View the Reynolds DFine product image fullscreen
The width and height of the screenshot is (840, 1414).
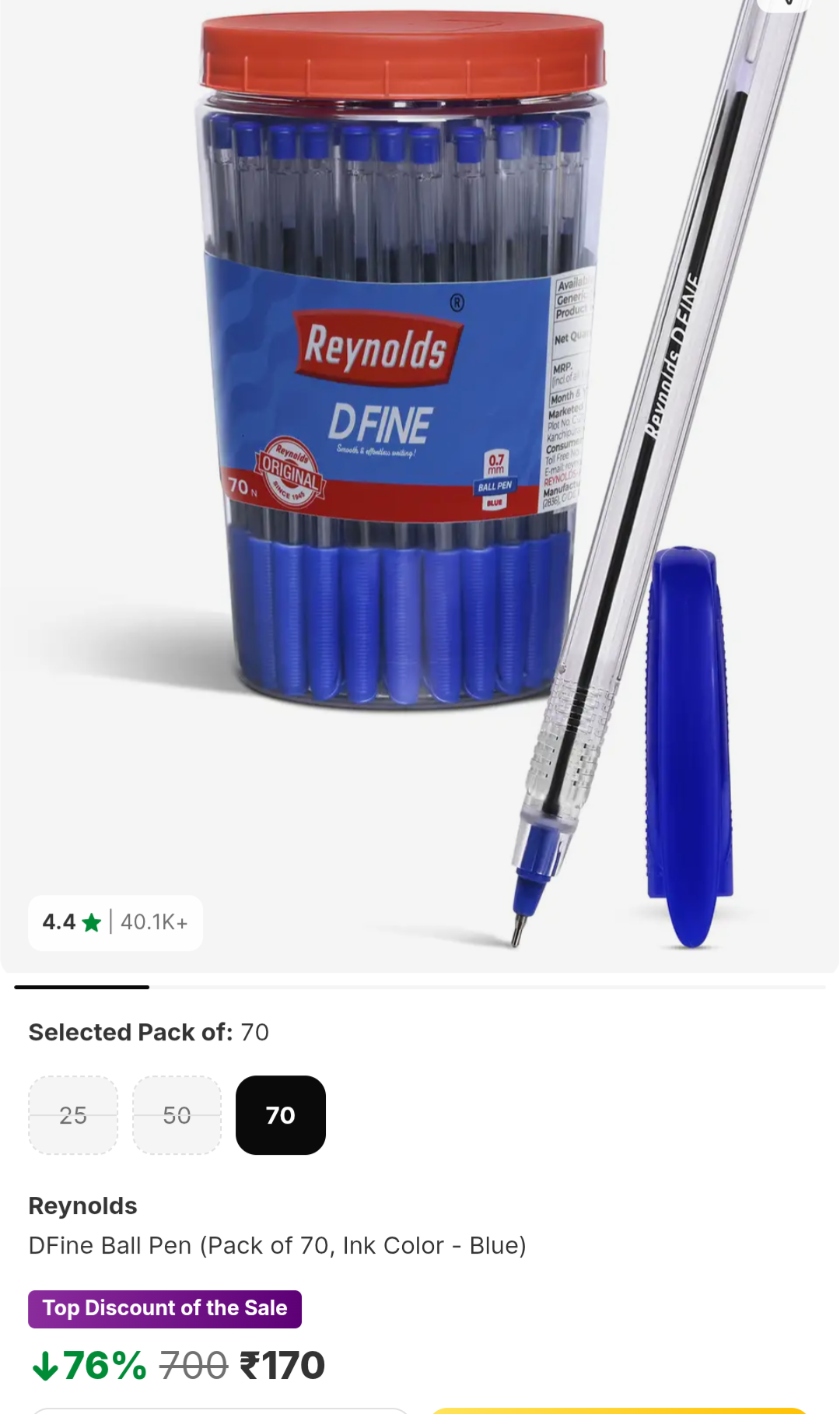420,467
